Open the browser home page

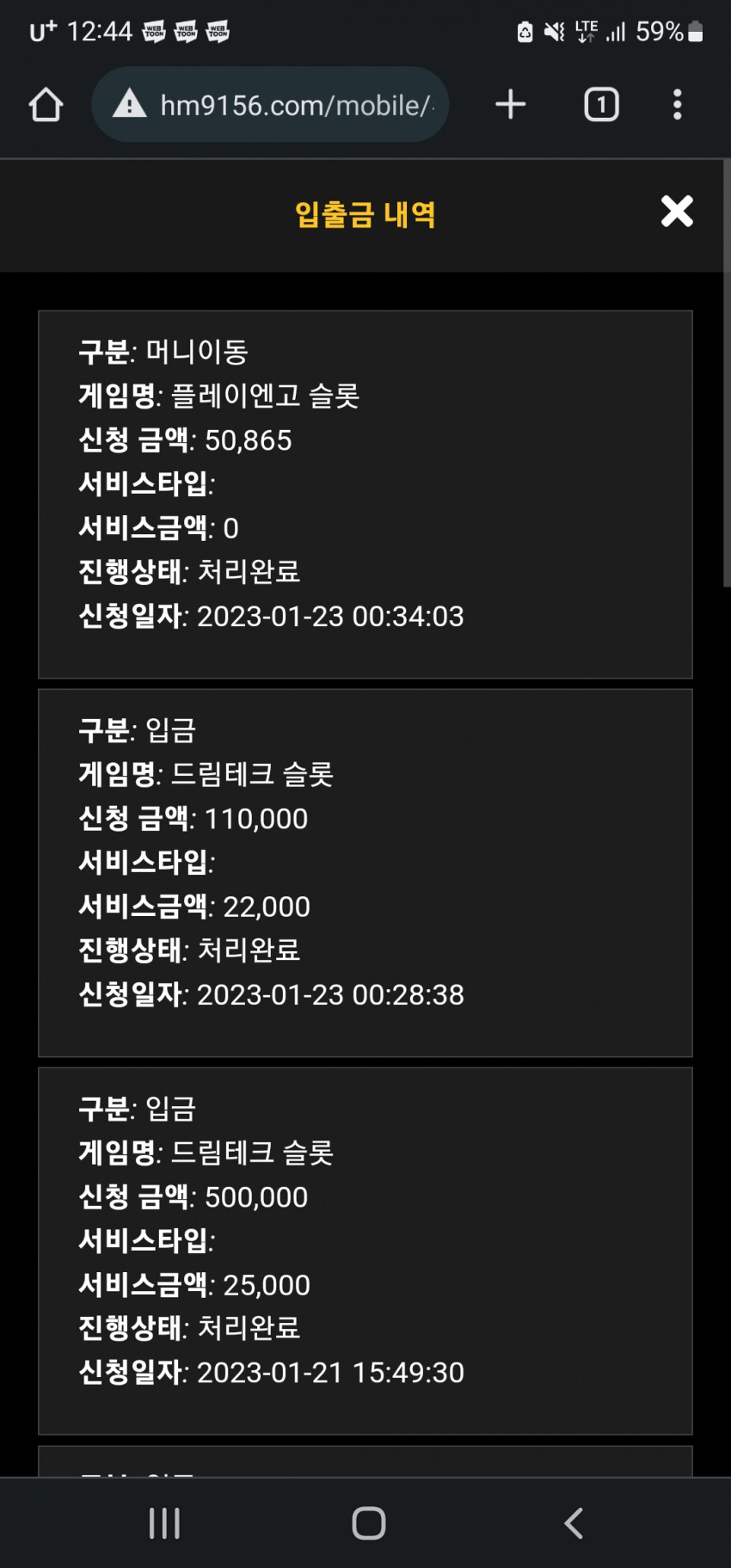point(46,105)
